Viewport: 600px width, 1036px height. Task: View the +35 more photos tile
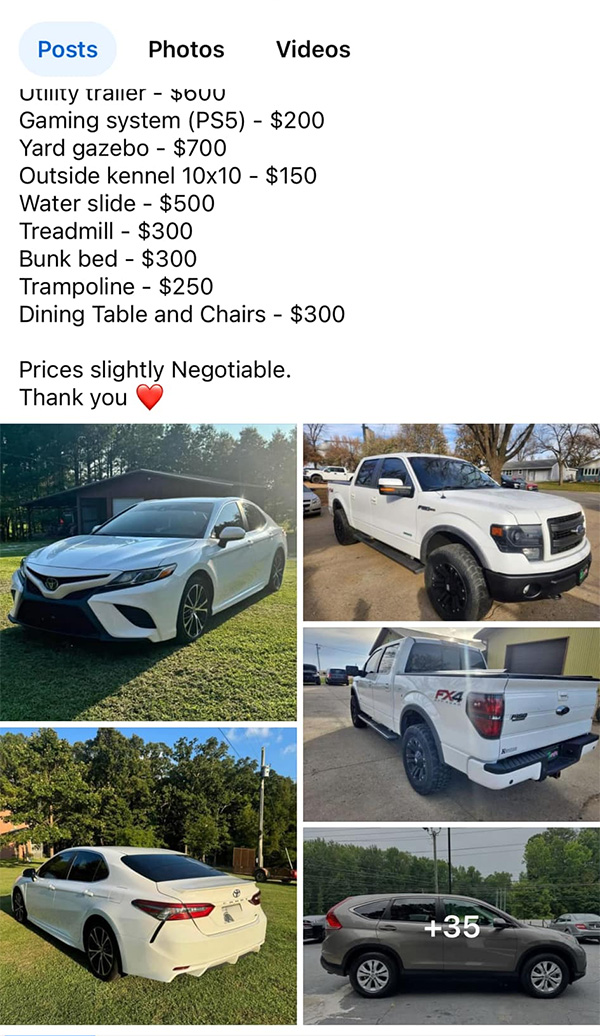[x=451, y=926]
